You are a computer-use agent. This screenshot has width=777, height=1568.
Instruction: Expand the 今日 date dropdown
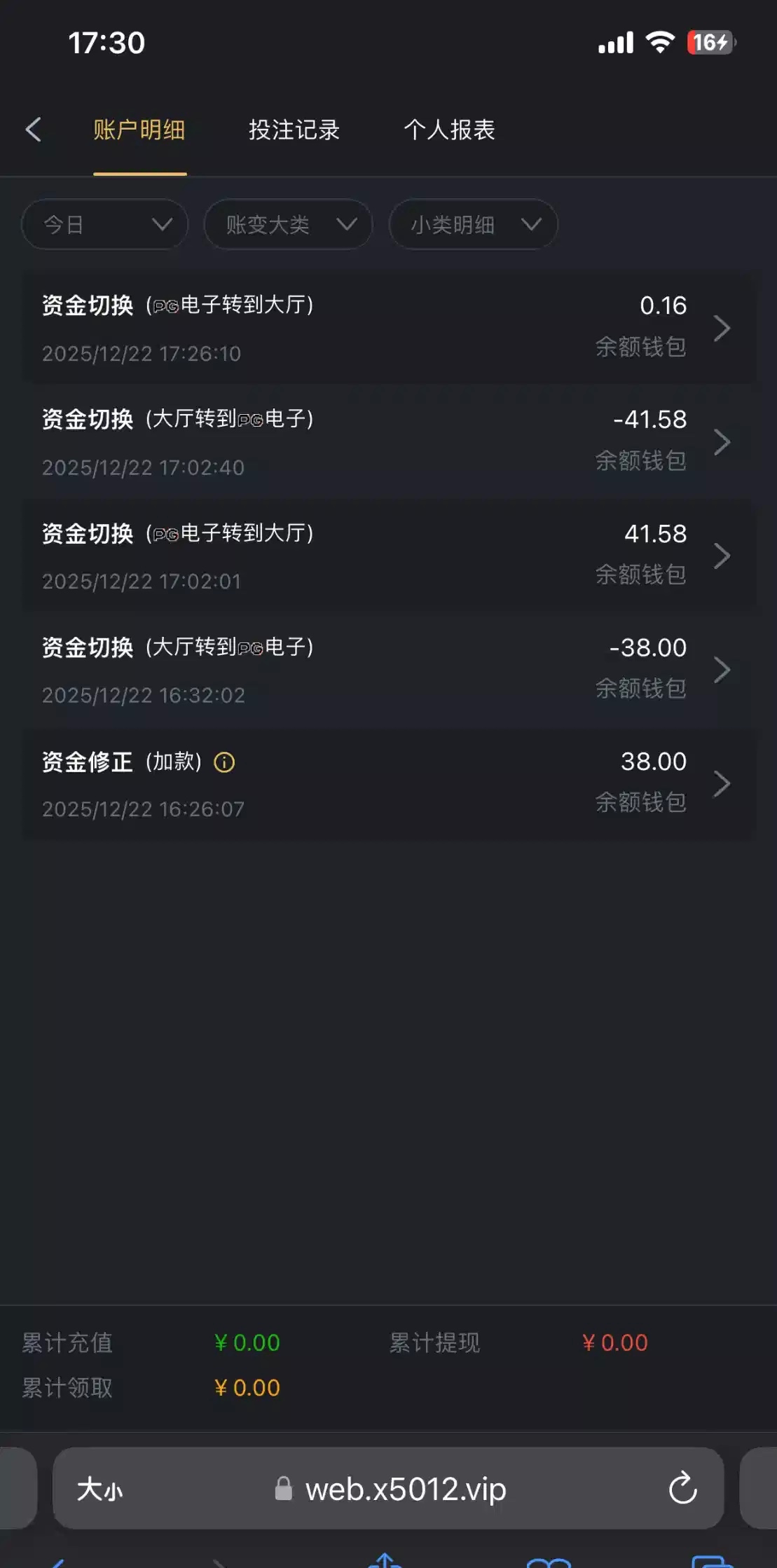[105, 225]
